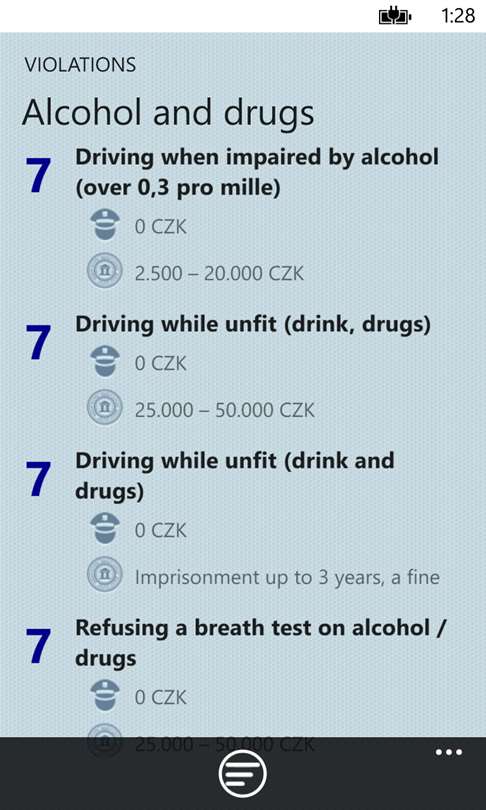Select Driving while unfit (drink, drugs) entry
Viewport: 486px width, 810px height.
click(243, 369)
